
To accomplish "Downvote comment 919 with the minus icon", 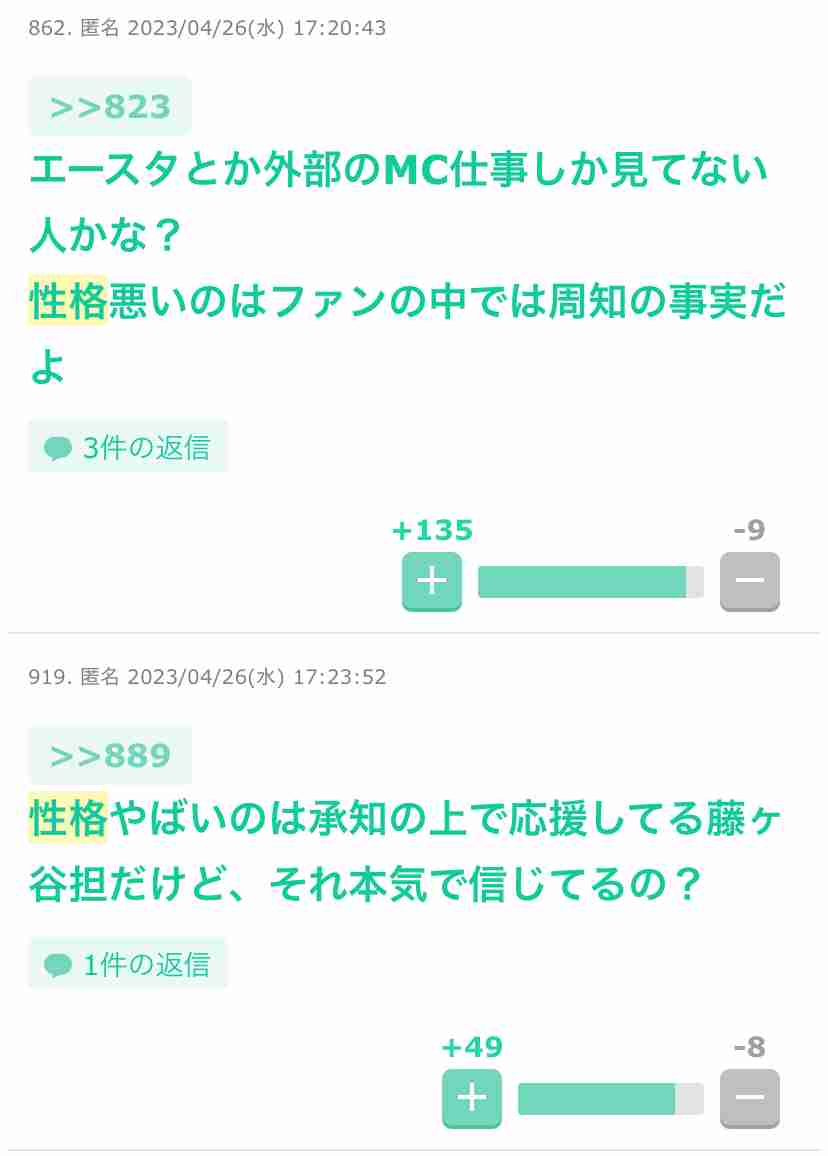I will click(x=750, y=1098).
